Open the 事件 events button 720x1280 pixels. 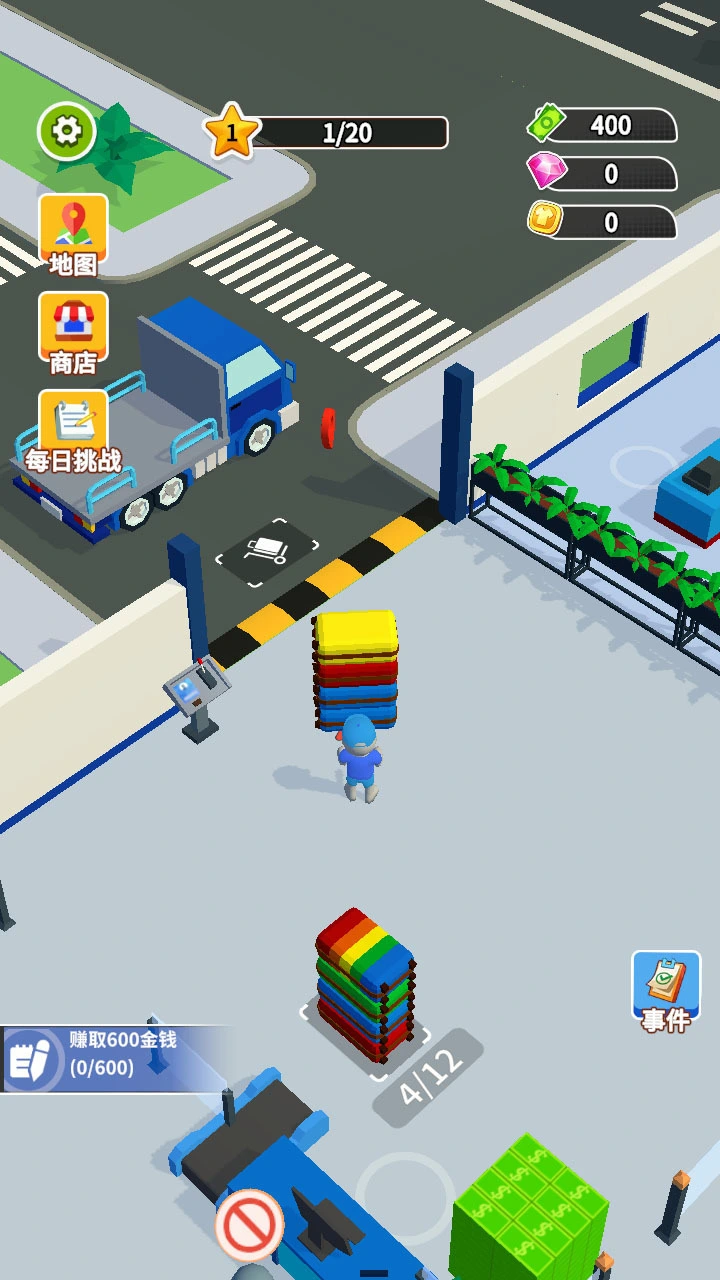[666, 992]
